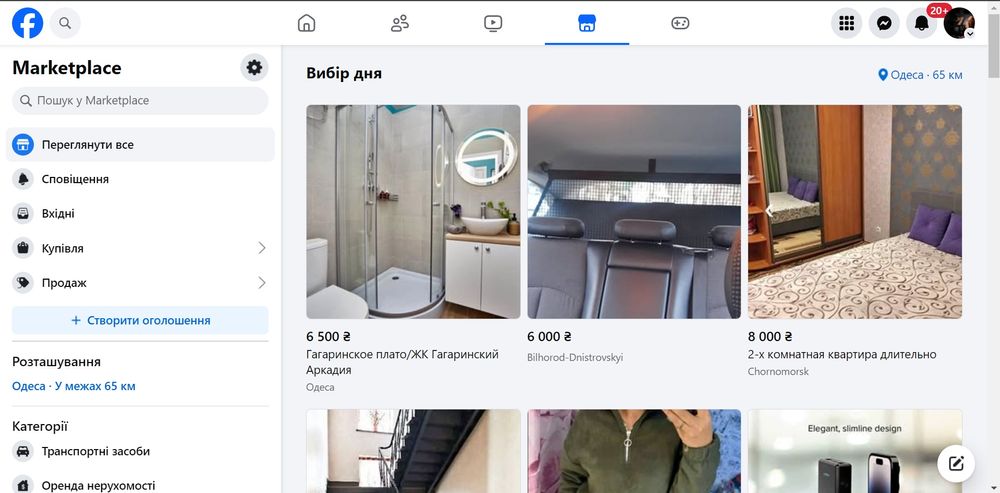Open Messenger chats
The height and width of the screenshot is (493, 1000).
pos(884,23)
